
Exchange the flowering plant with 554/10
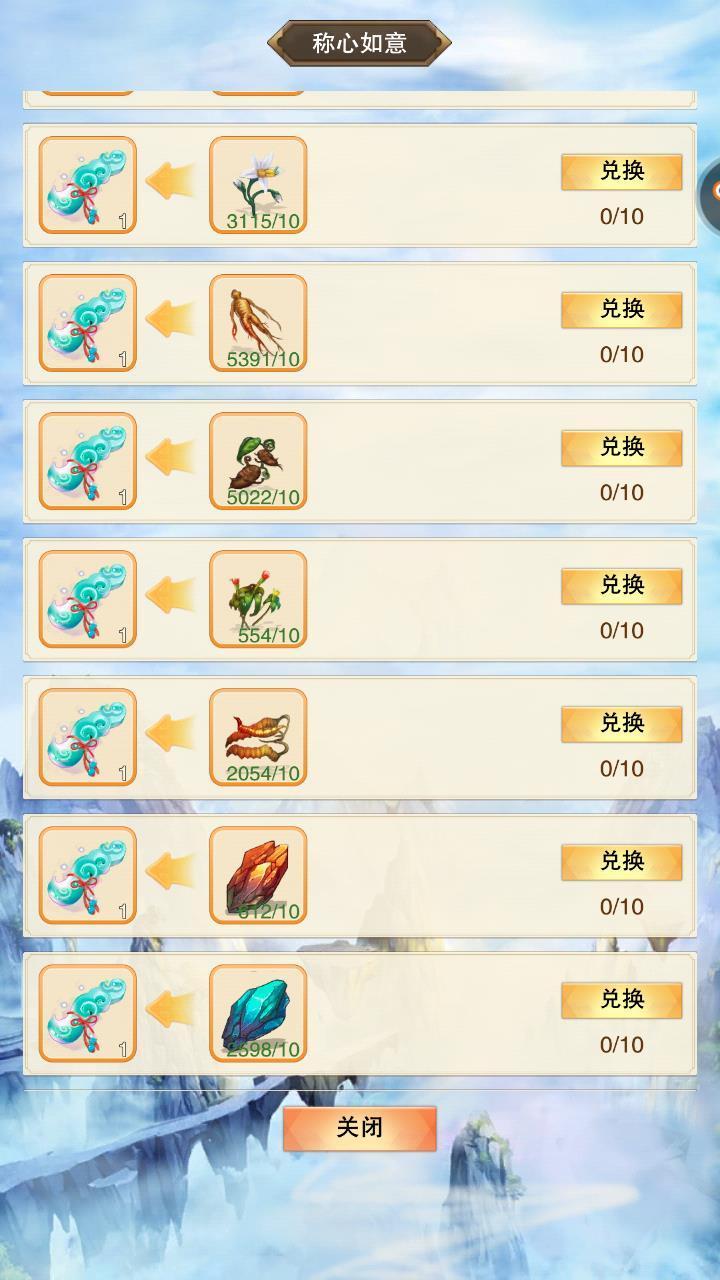coord(621,586)
